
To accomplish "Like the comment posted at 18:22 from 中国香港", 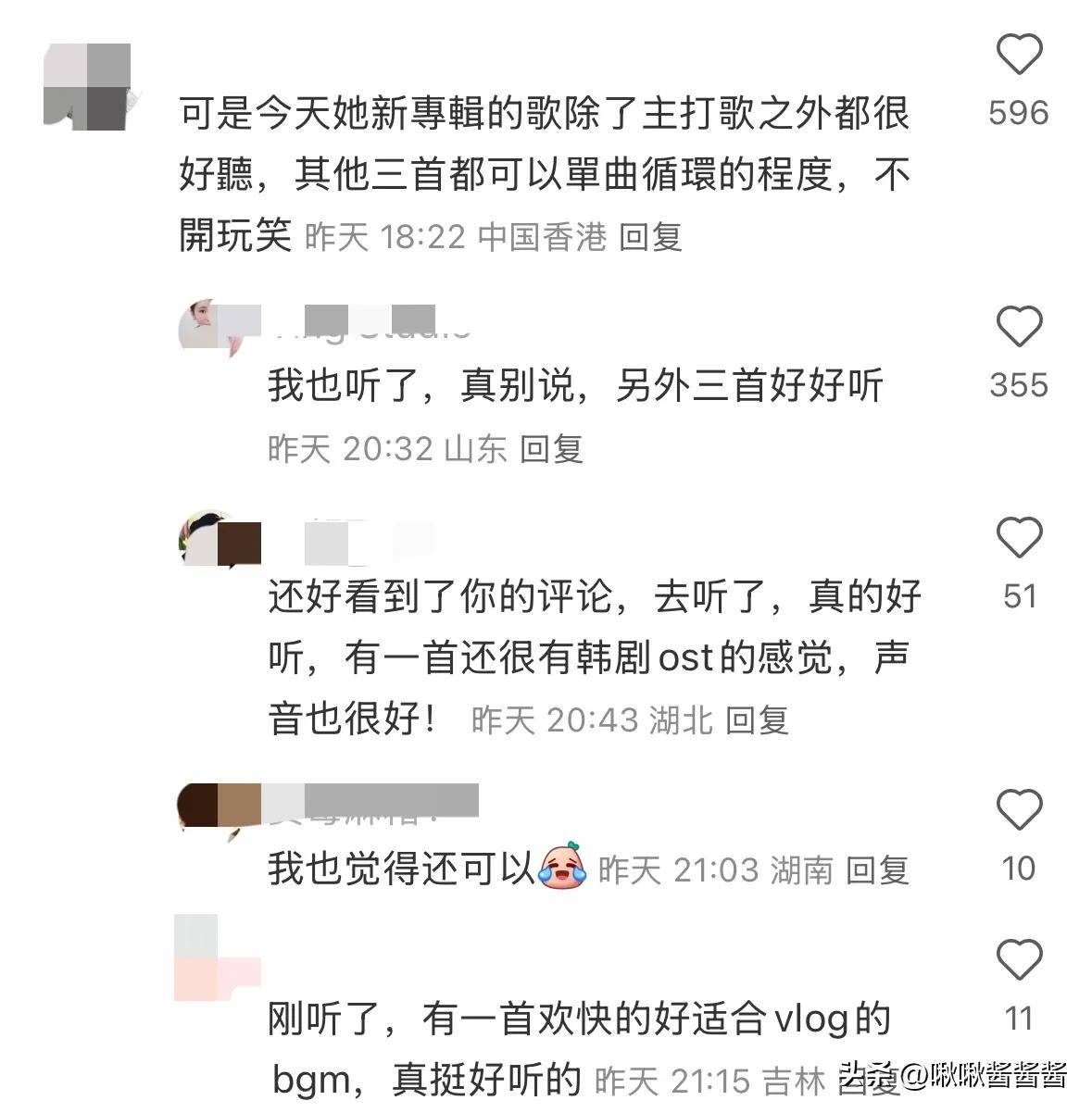I will [1019, 56].
